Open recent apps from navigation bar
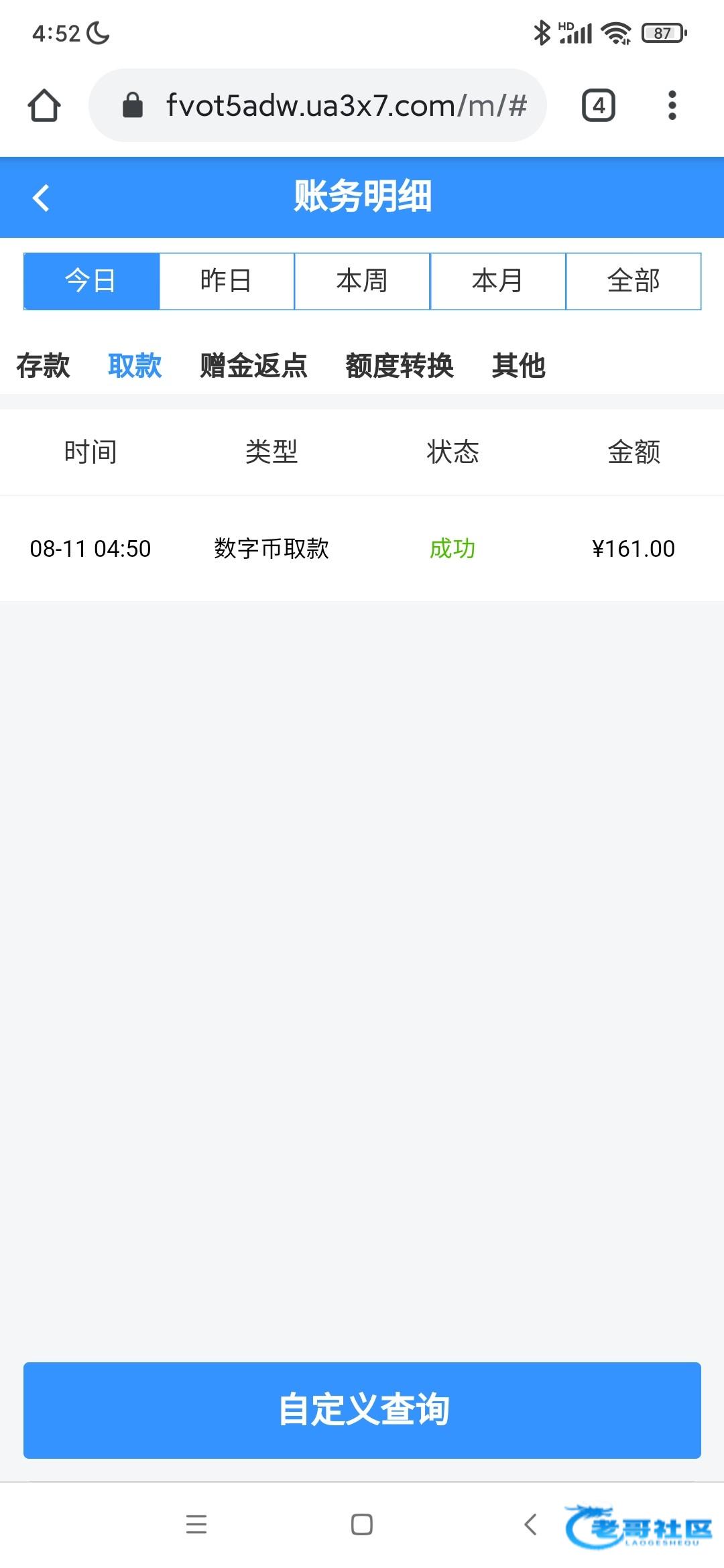 tap(196, 1524)
